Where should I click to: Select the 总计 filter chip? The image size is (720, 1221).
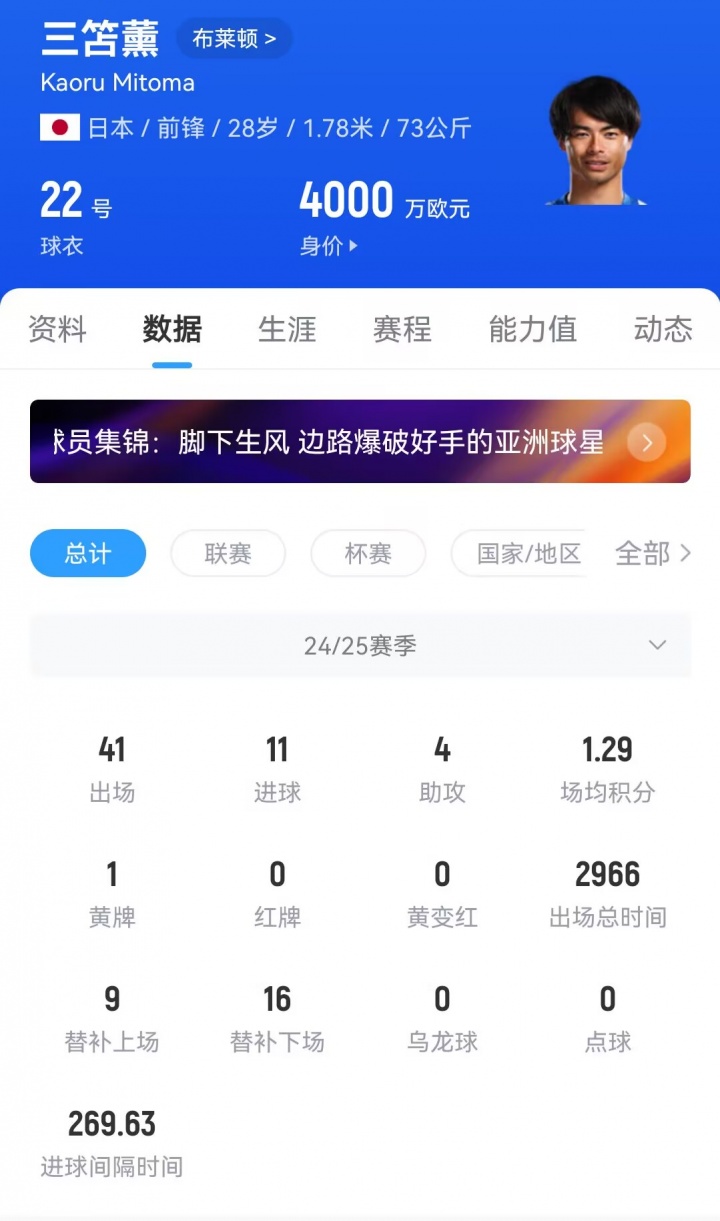88,553
